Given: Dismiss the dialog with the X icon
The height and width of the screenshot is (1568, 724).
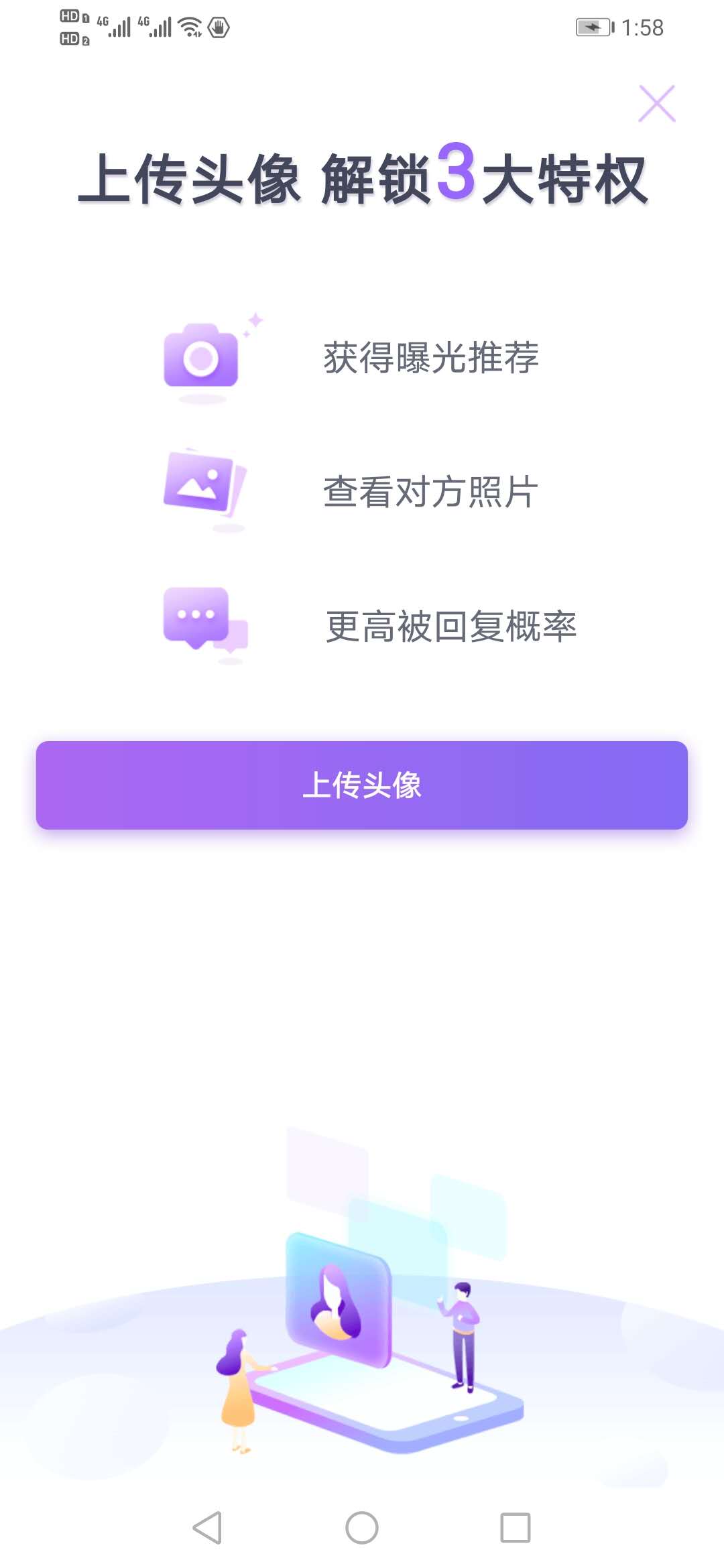Looking at the screenshot, I should click(658, 104).
